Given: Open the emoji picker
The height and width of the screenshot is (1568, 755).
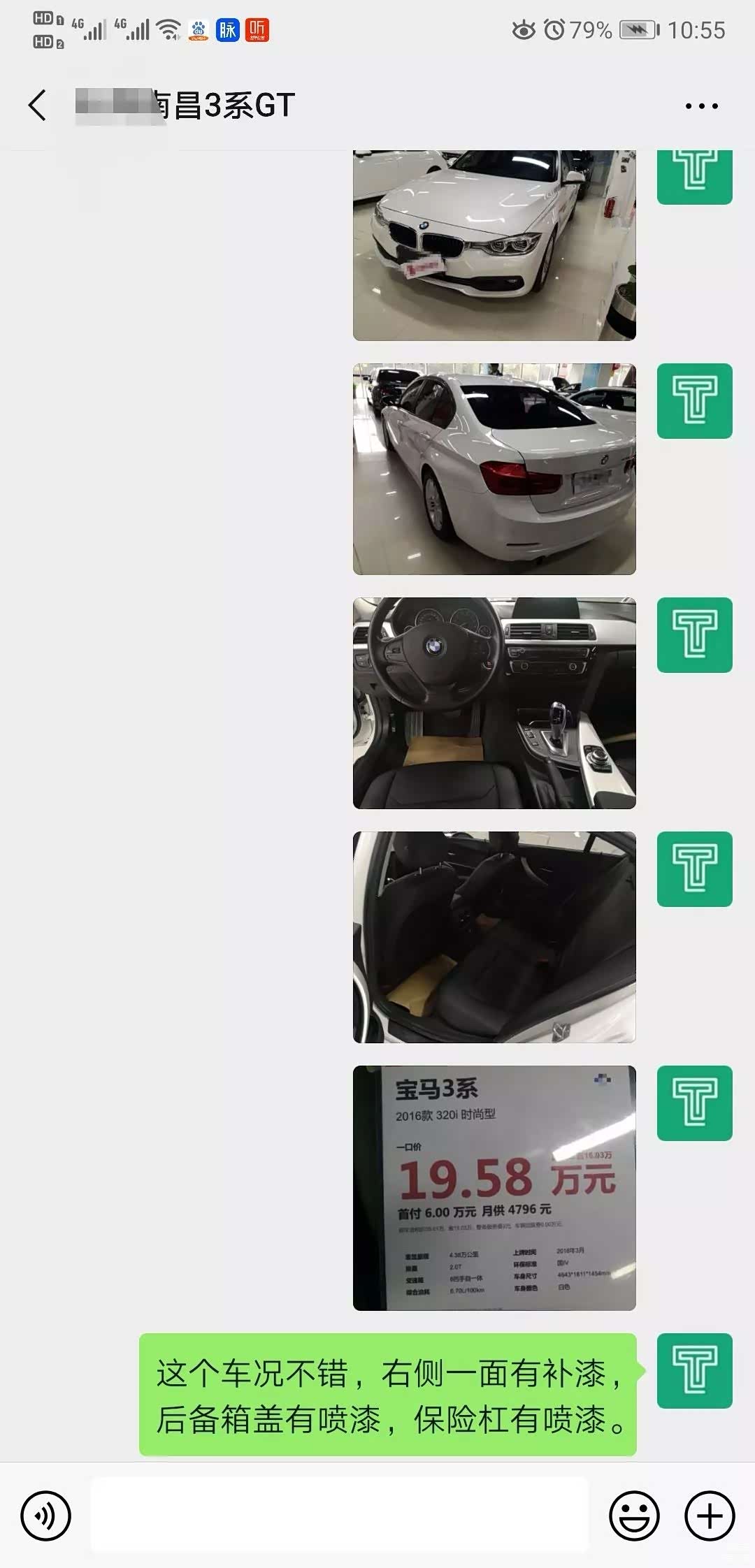Looking at the screenshot, I should [634, 1516].
